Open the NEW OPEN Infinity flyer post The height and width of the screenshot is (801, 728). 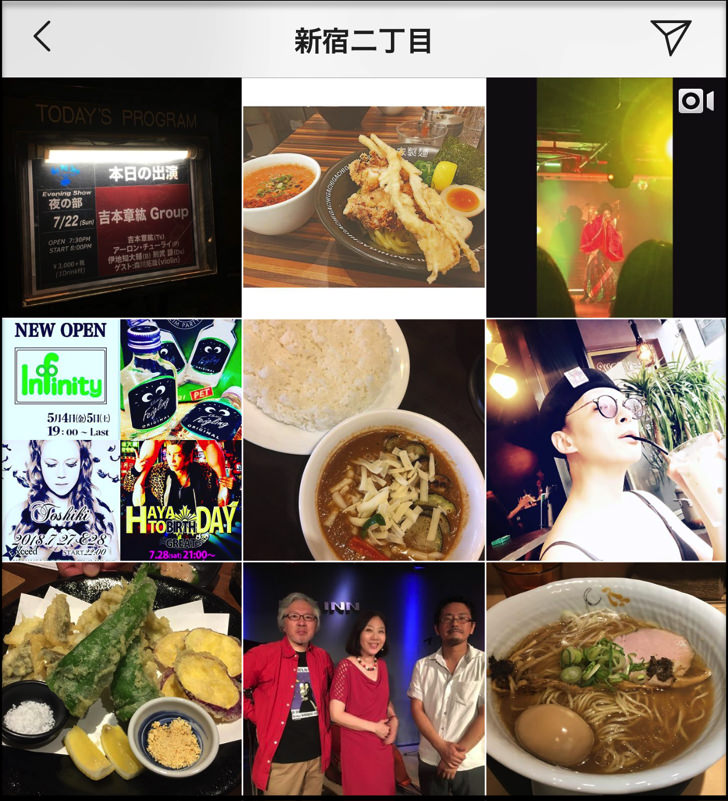pyautogui.click(x=121, y=439)
